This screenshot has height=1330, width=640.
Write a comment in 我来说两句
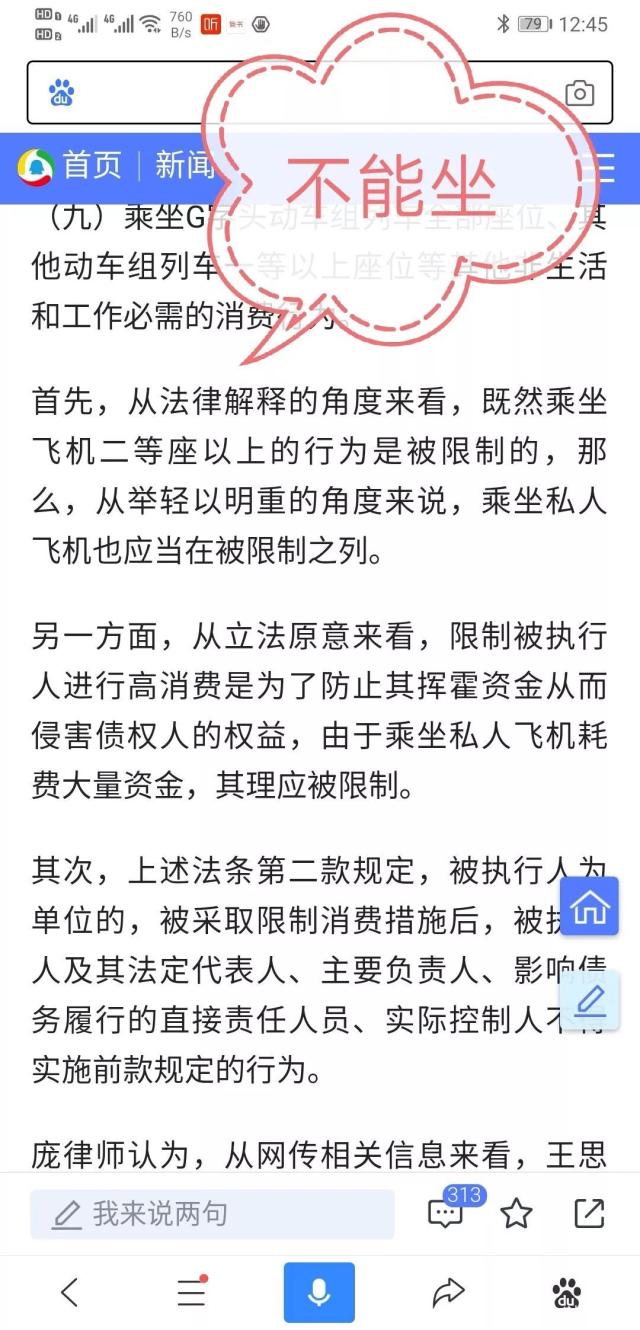212,1214
